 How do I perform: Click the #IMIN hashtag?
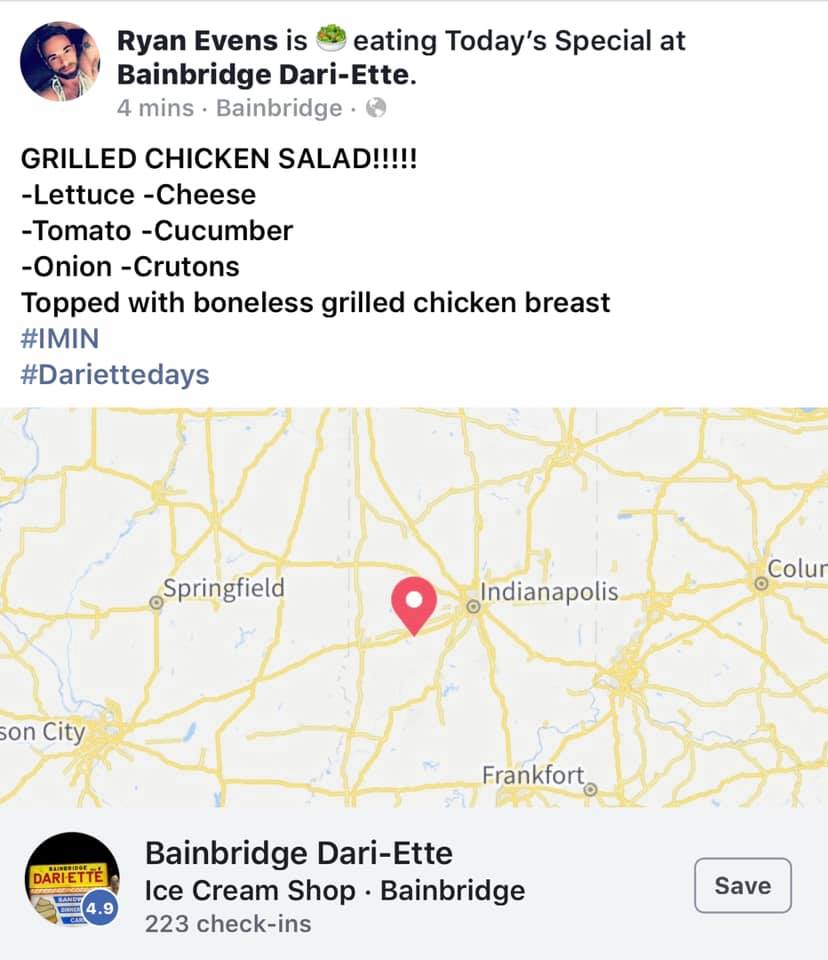click(x=60, y=338)
